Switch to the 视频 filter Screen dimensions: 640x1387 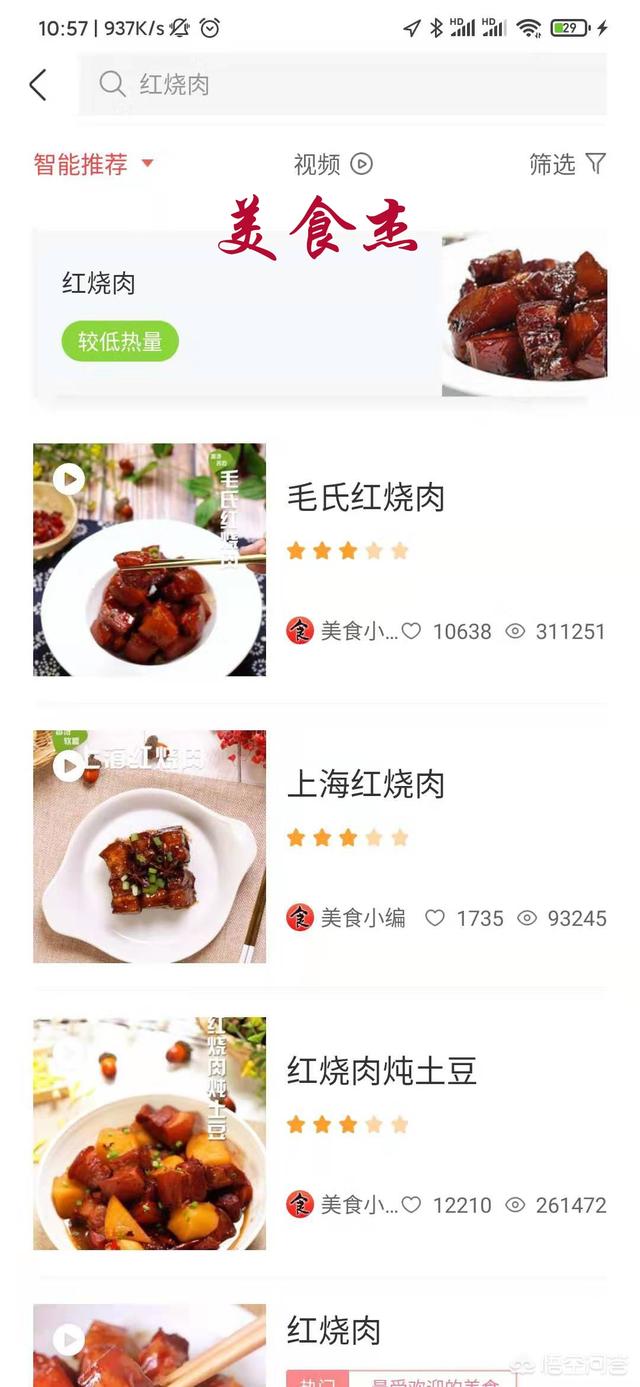click(332, 164)
